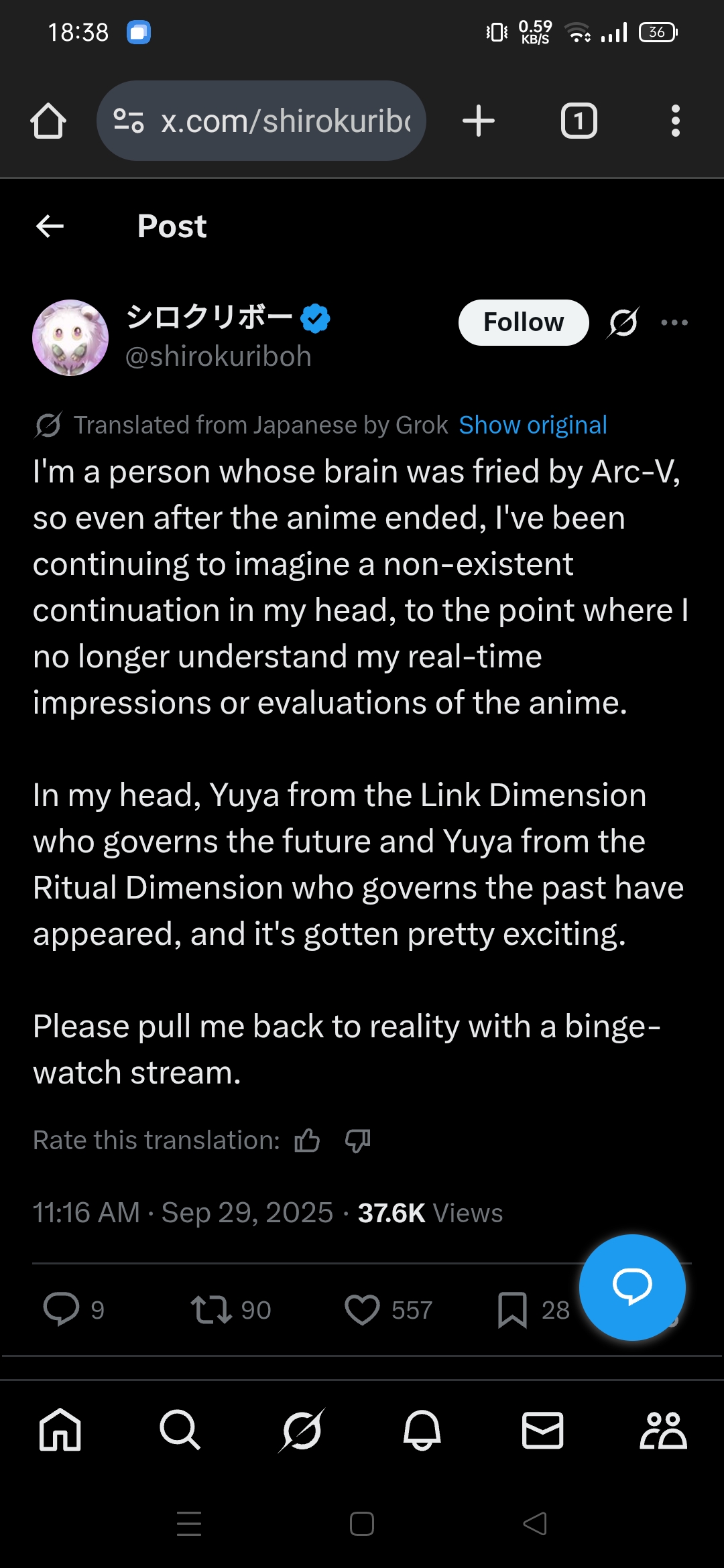Viewport: 724px width, 1568px height.
Task: Open the browser tab switcher
Action: pyautogui.click(x=579, y=121)
